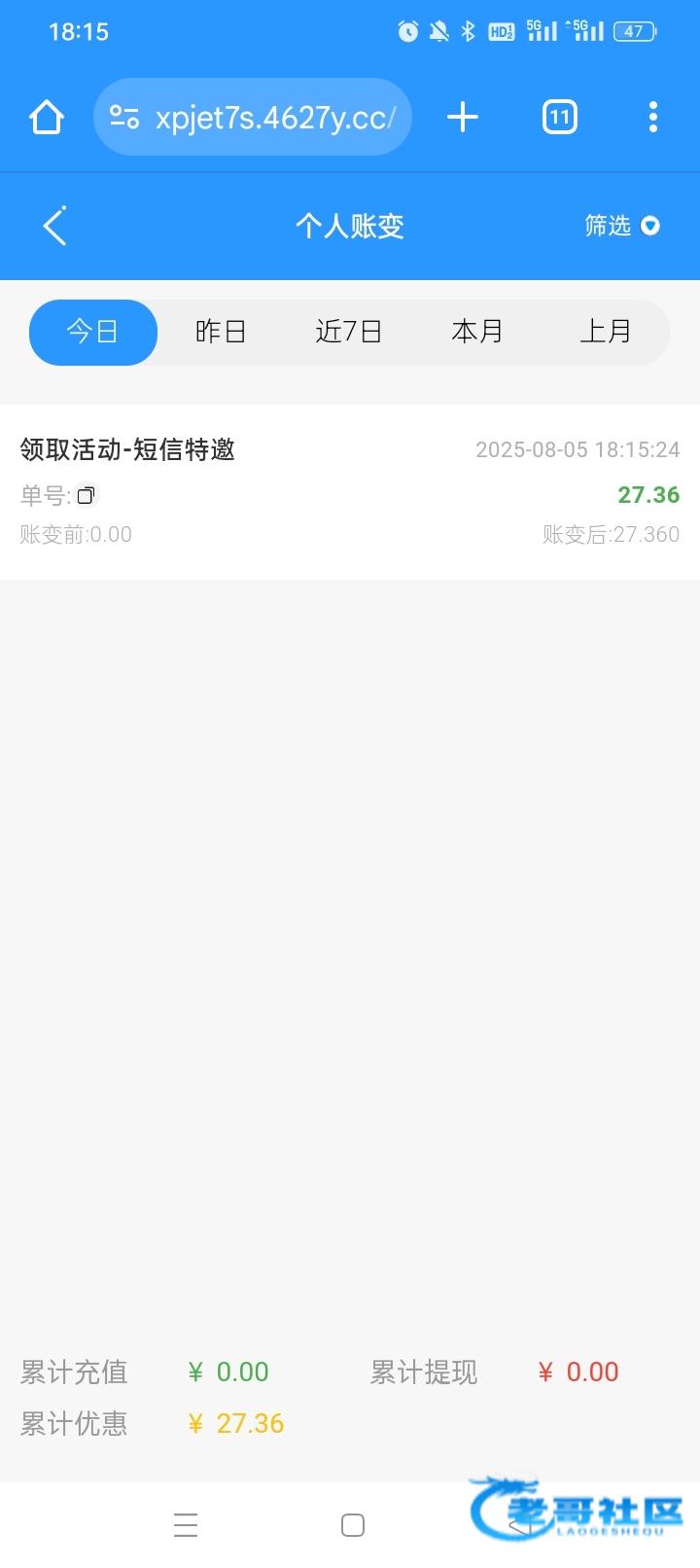This screenshot has height=1568, width=700.
Task: Go back from 个人账变 page
Action: click(x=55, y=226)
